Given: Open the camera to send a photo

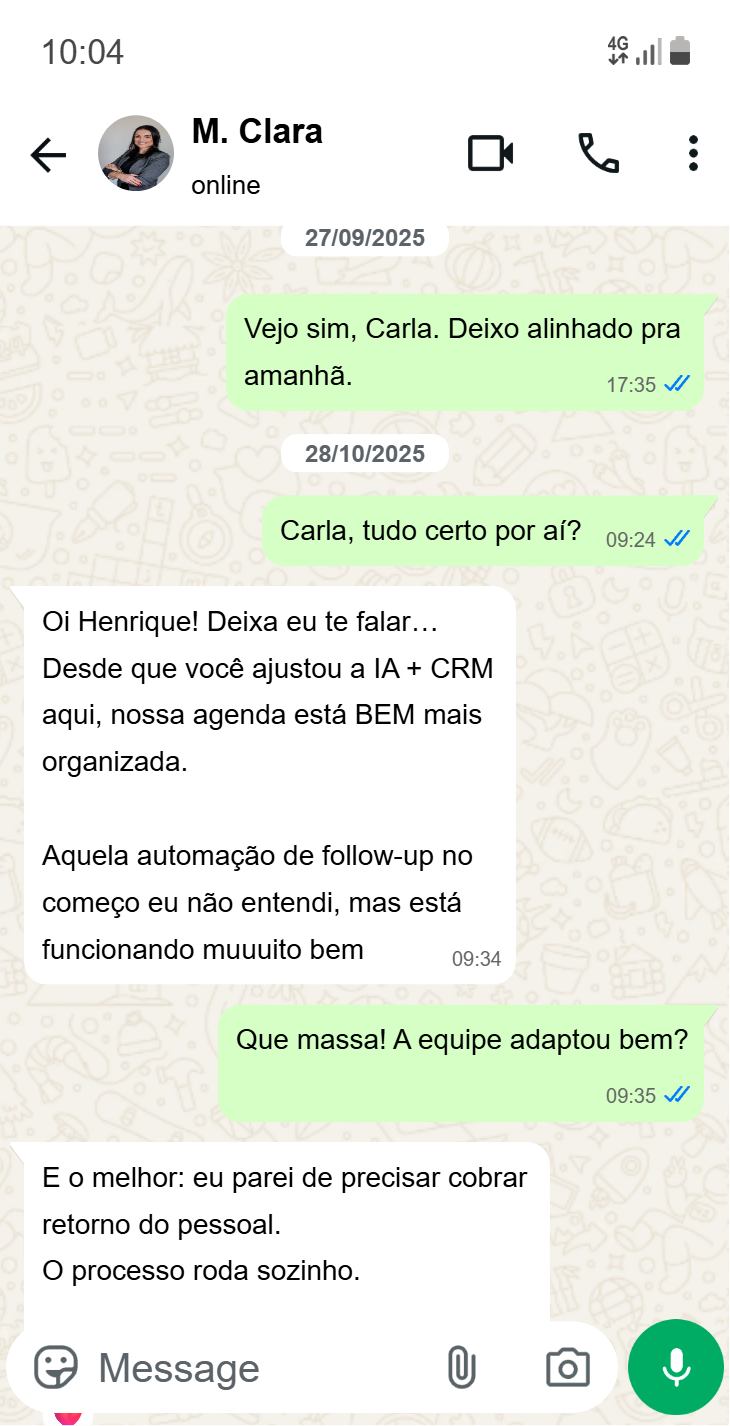Looking at the screenshot, I should coord(567,1367).
